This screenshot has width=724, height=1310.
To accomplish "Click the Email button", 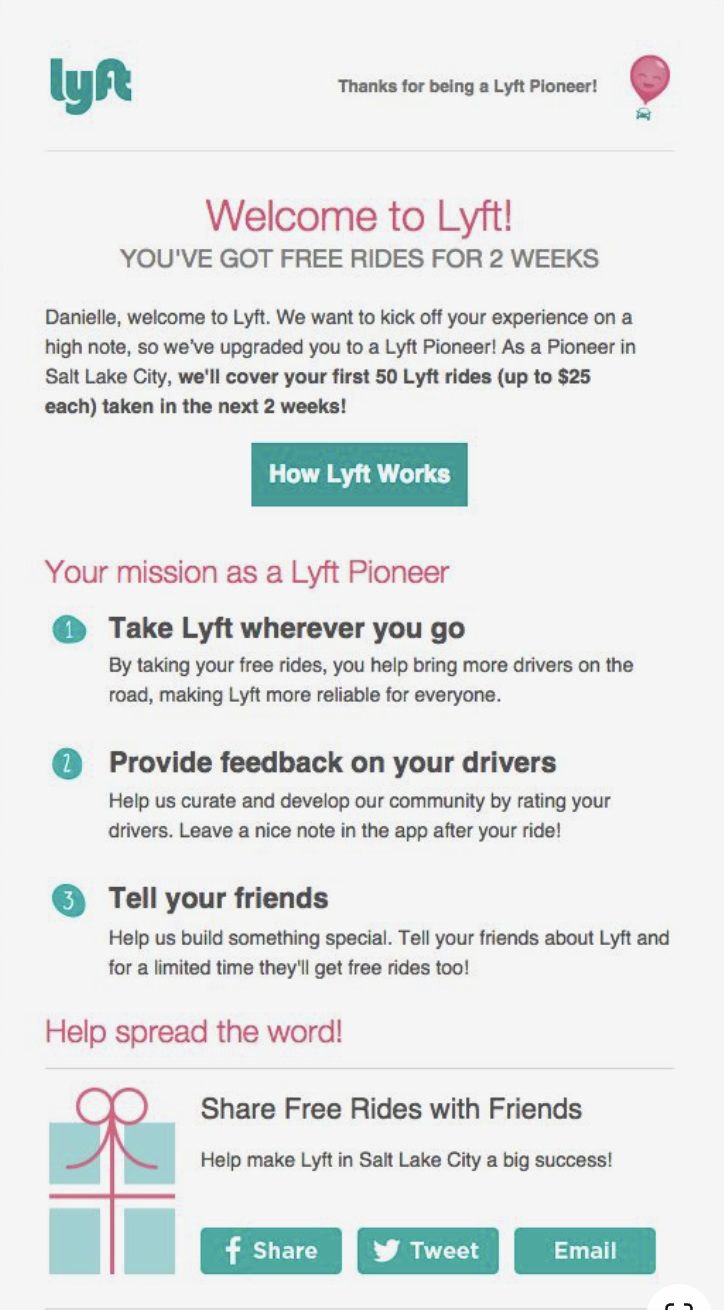I will pyautogui.click(x=584, y=1250).
